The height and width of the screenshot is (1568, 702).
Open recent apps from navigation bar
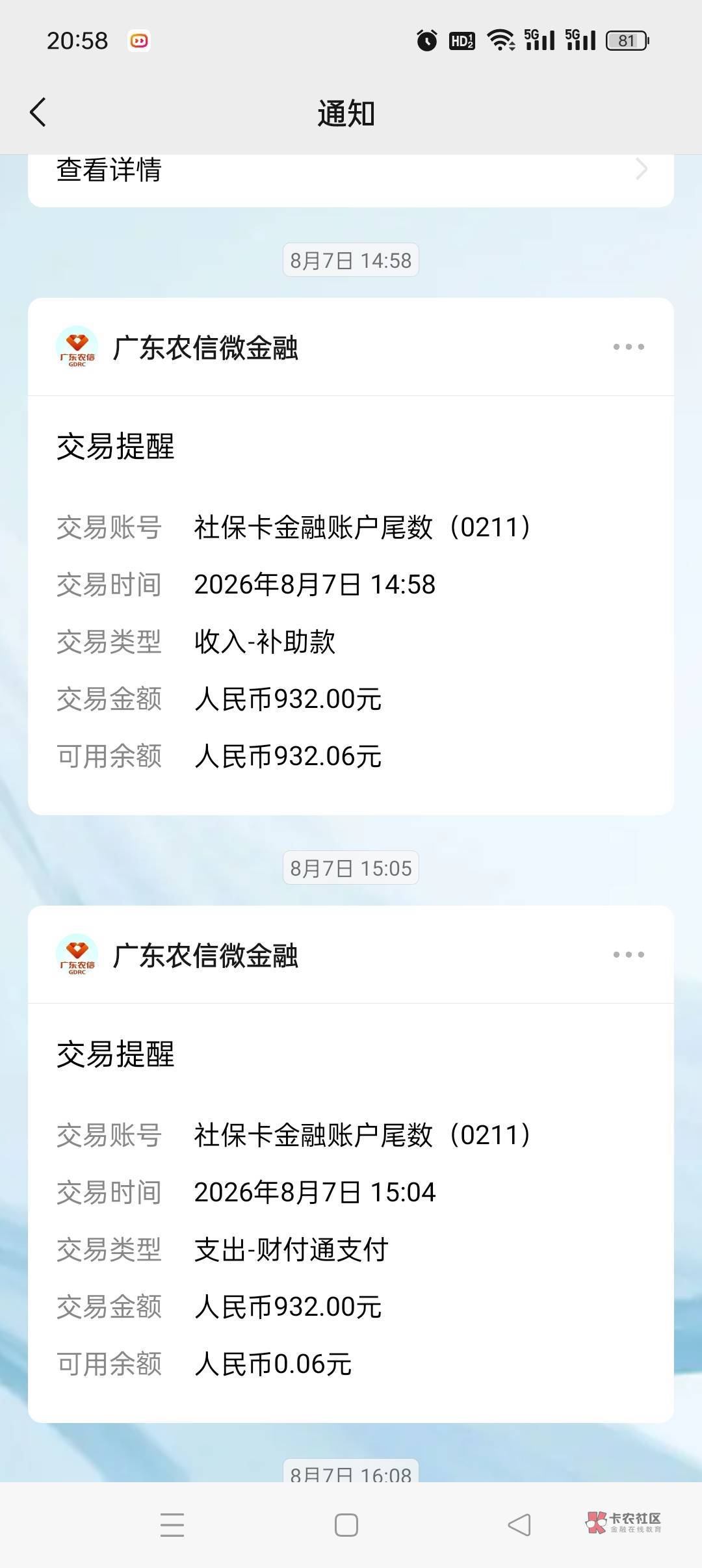click(x=172, y=1524)
